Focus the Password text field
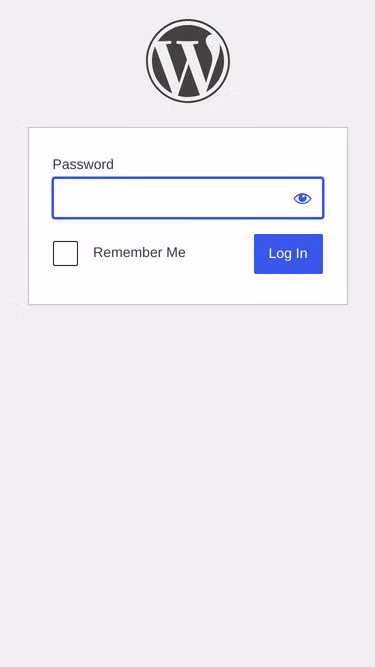 click(x=188, y=198)
